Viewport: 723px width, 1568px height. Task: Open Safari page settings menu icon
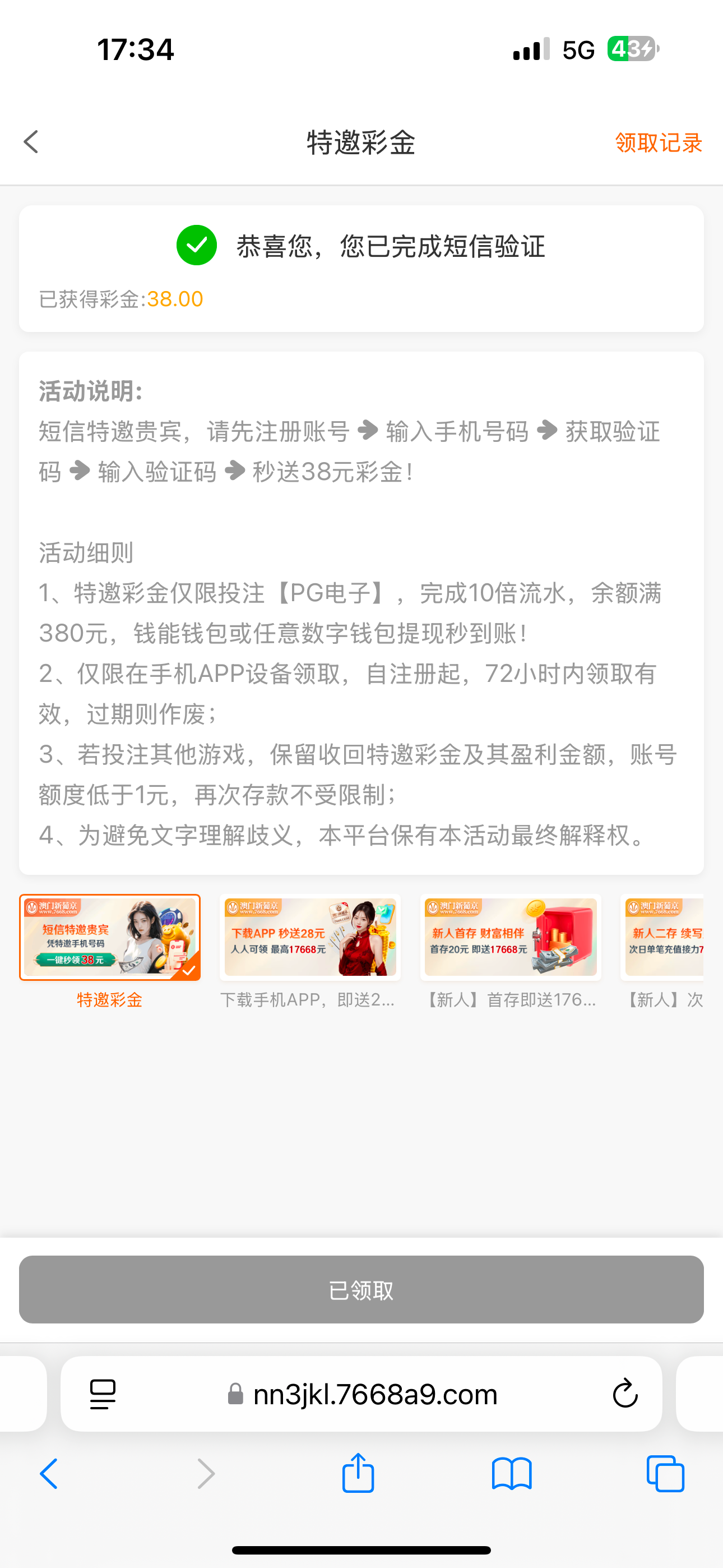click(x=102, y=1394)
